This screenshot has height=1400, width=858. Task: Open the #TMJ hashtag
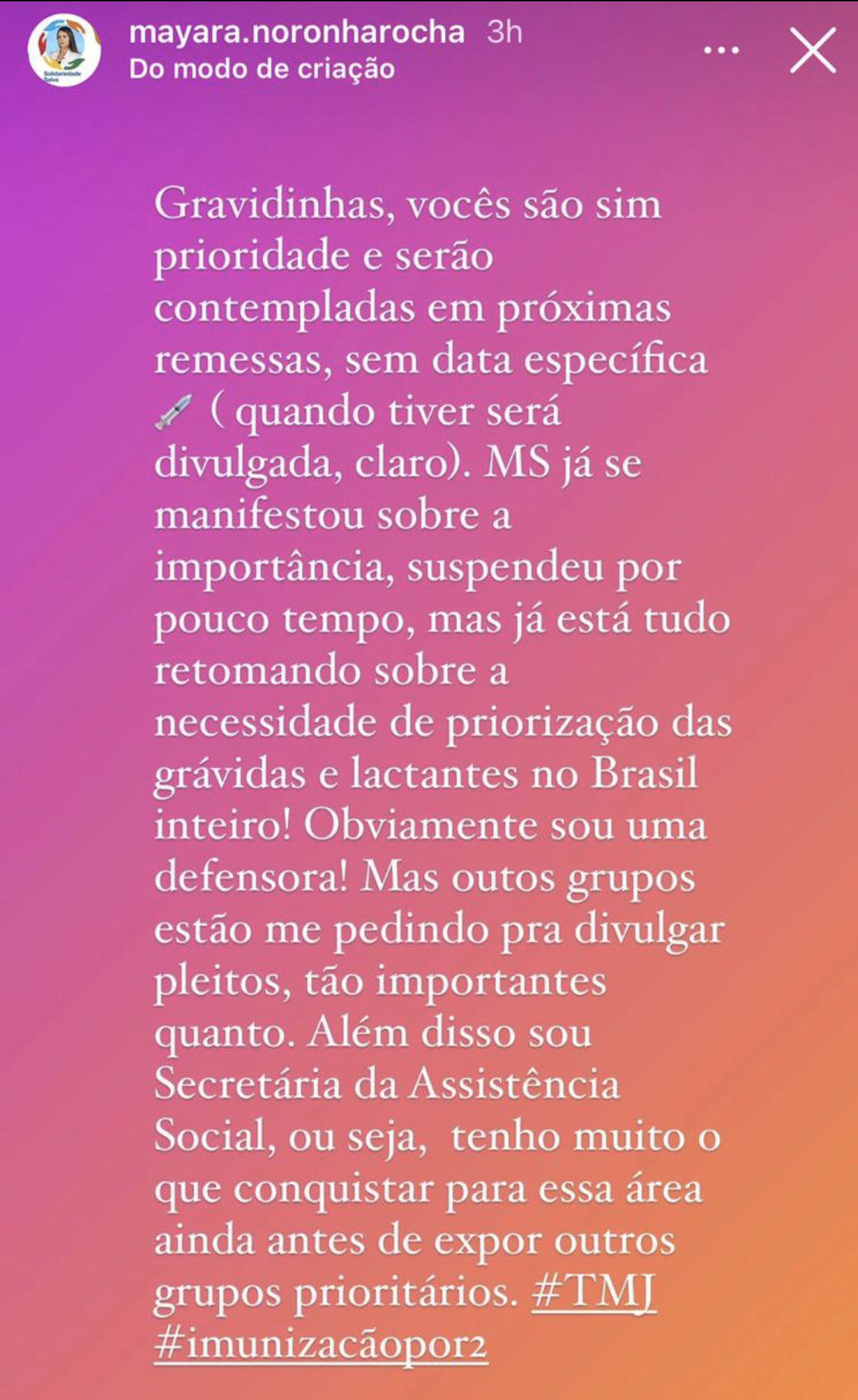click(x=593, y=1290)
